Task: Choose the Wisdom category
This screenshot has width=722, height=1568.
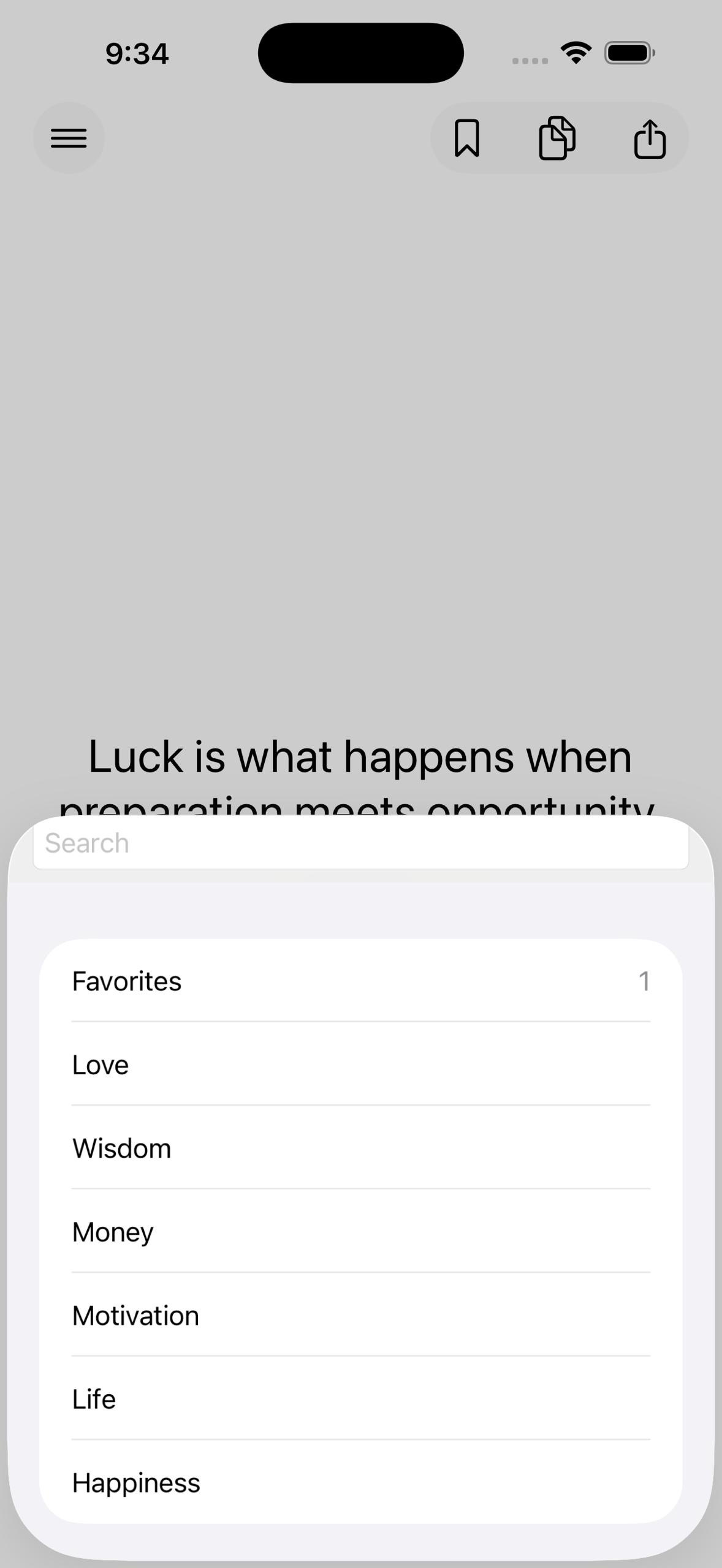Action: [x=360, y=1148]
